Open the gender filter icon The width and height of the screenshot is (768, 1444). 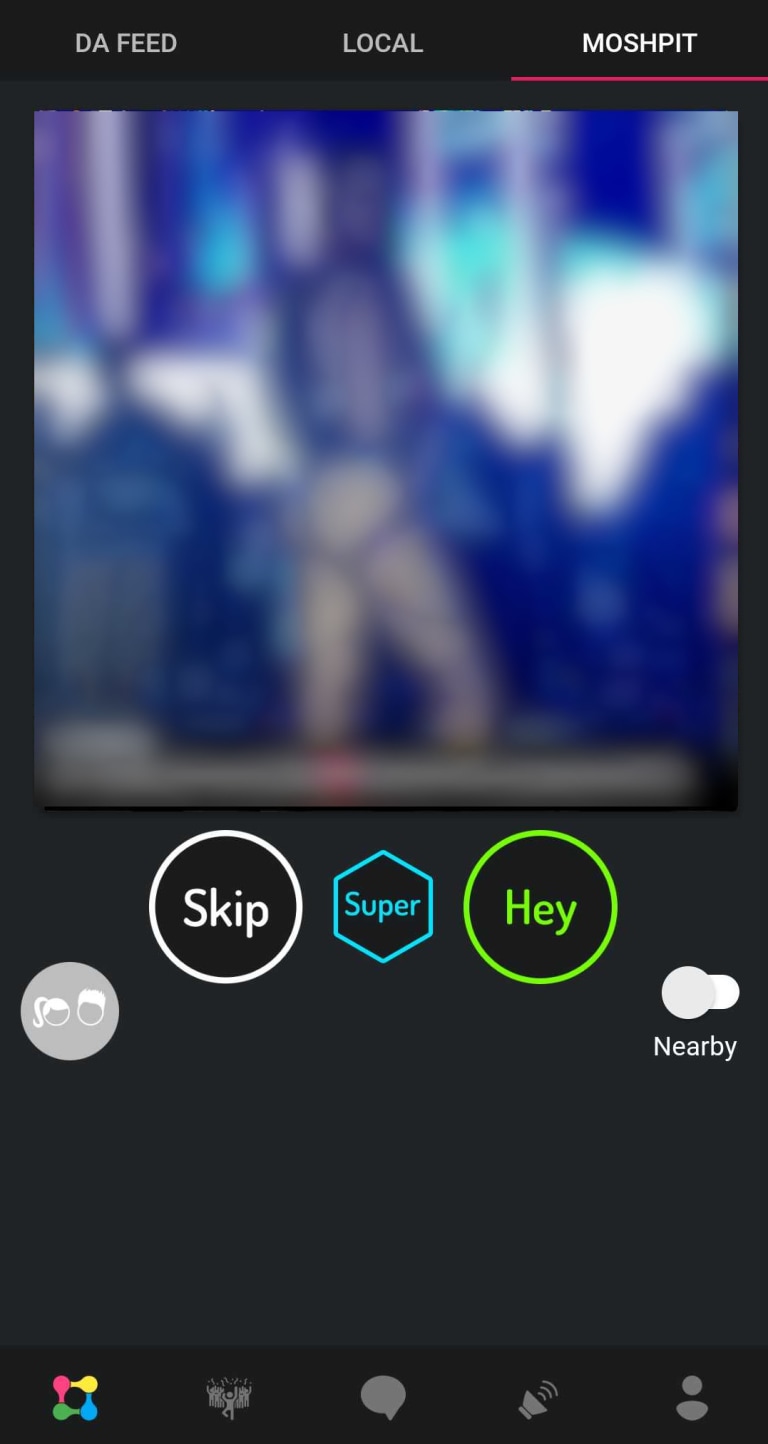point(70,1011)
